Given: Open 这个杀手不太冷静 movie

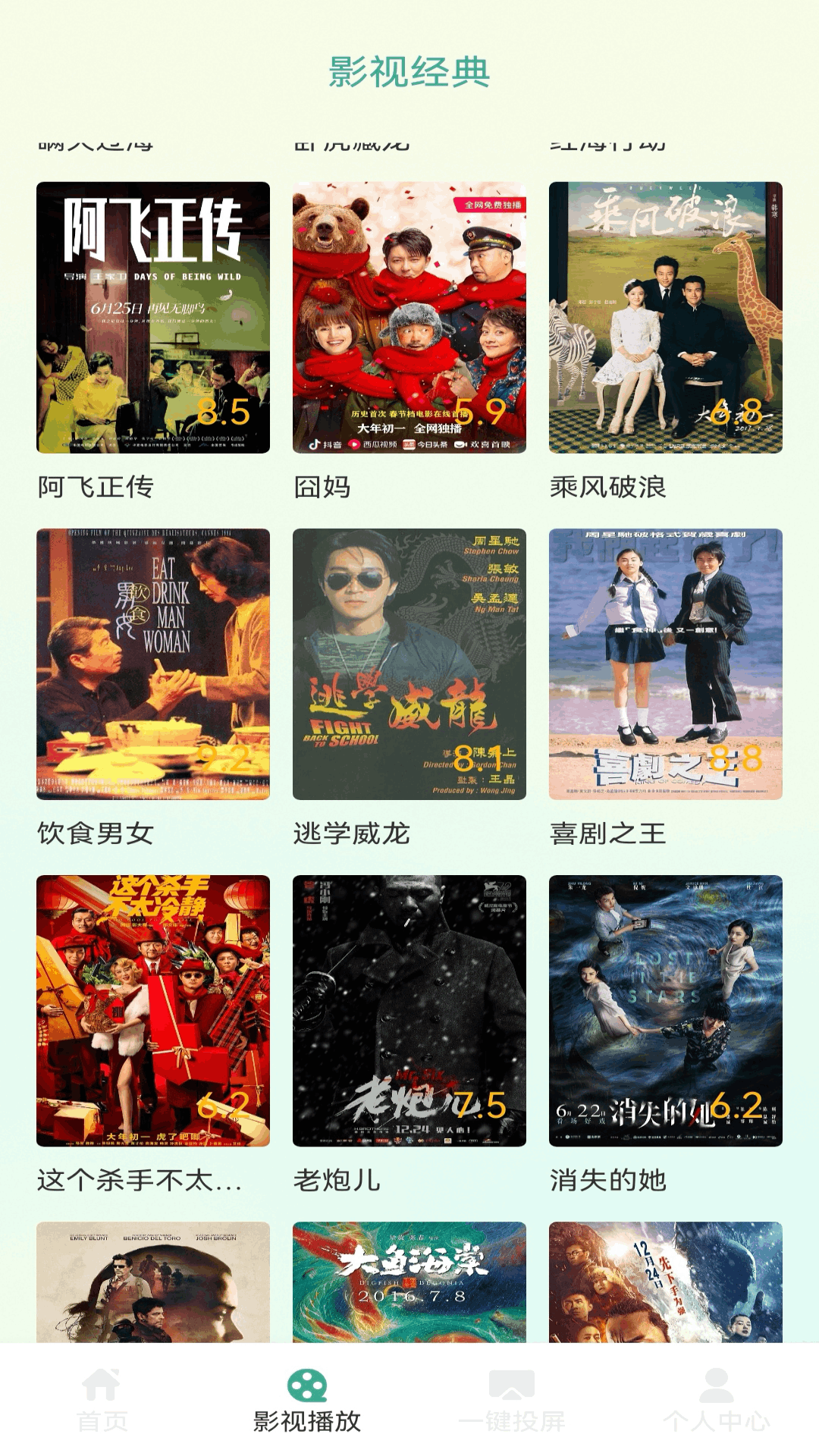Looking at the screenshot, I should [x=153, y=1010].
